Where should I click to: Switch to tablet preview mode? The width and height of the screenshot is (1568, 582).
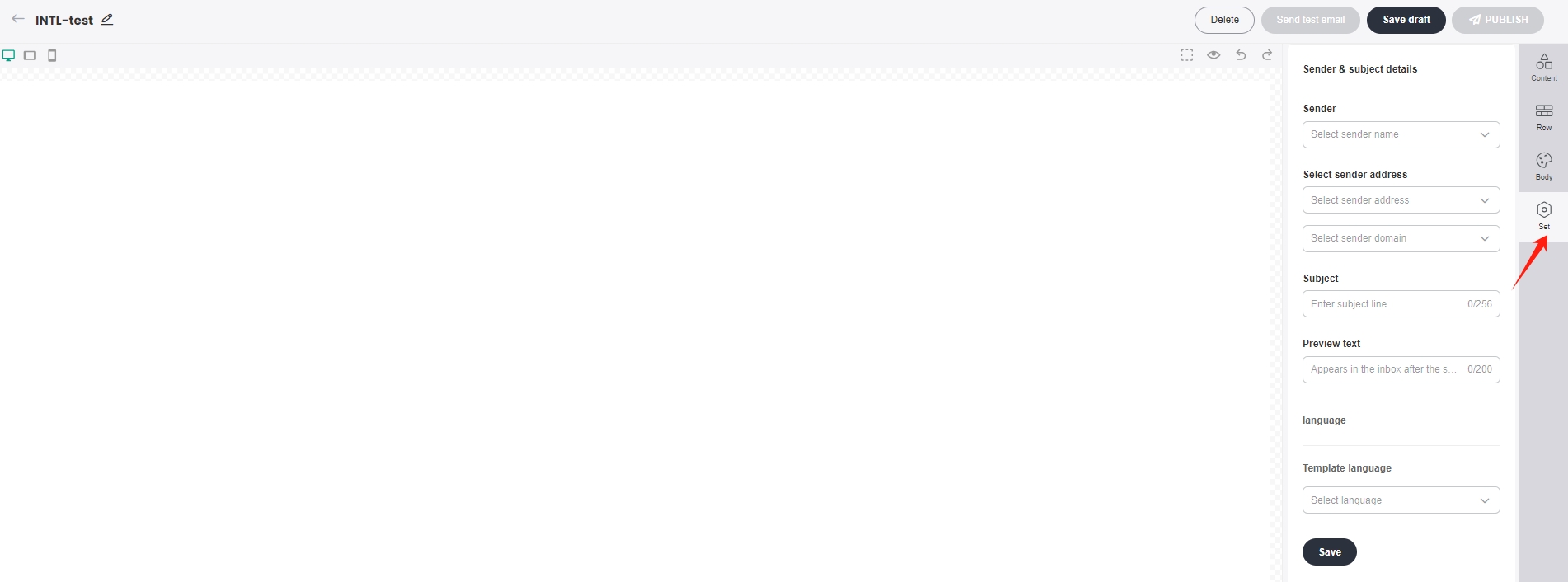pos(31,55)
